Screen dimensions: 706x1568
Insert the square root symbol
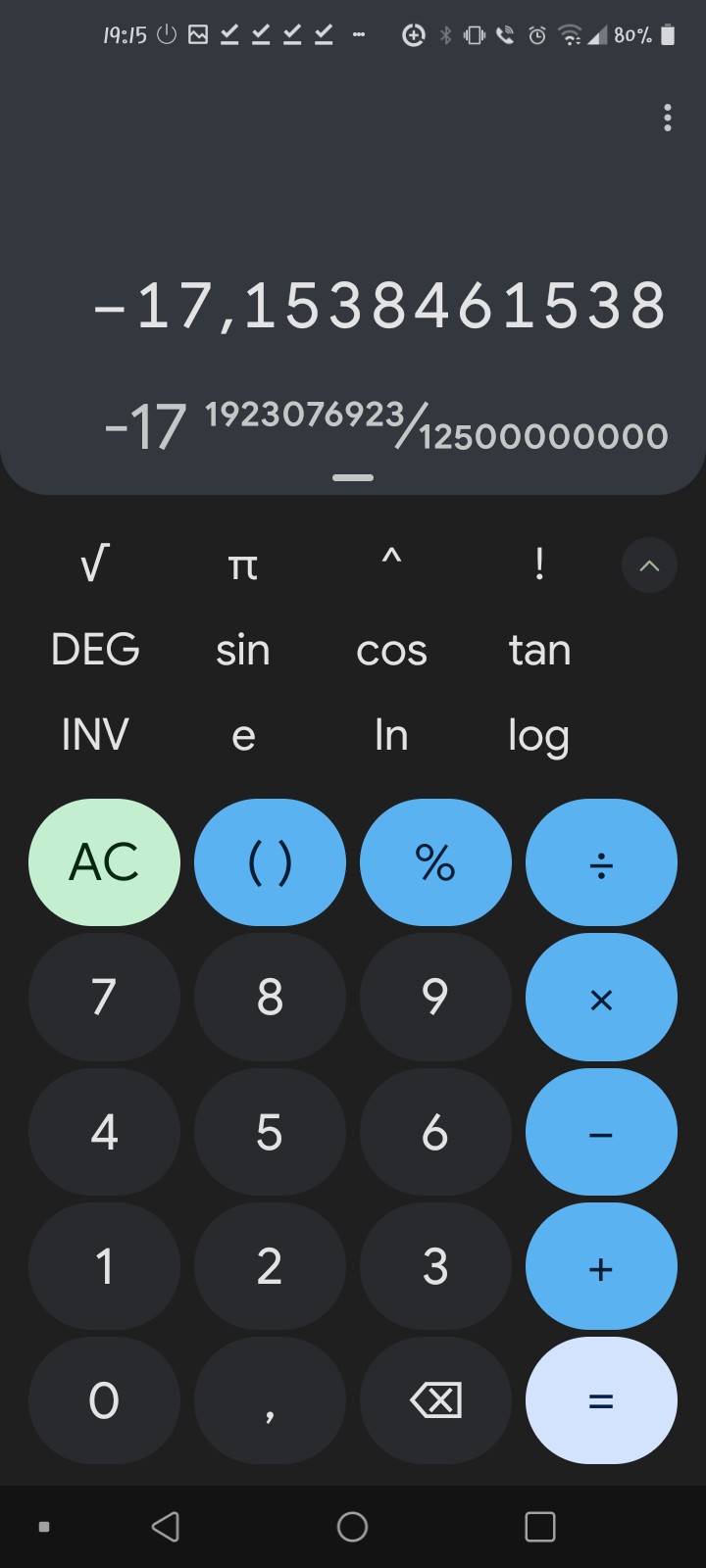95,565
